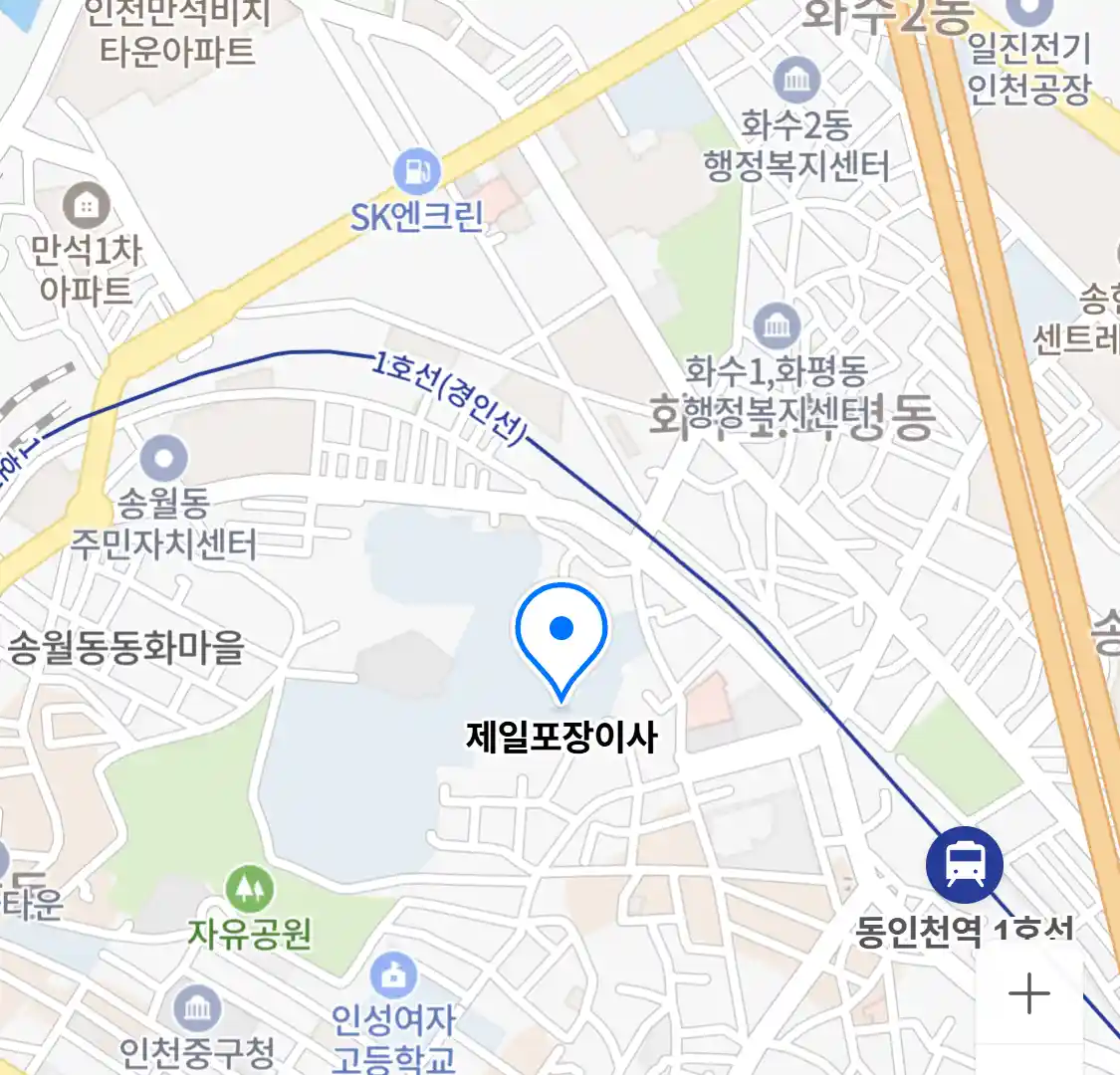Zoom in on the map

1028,993
